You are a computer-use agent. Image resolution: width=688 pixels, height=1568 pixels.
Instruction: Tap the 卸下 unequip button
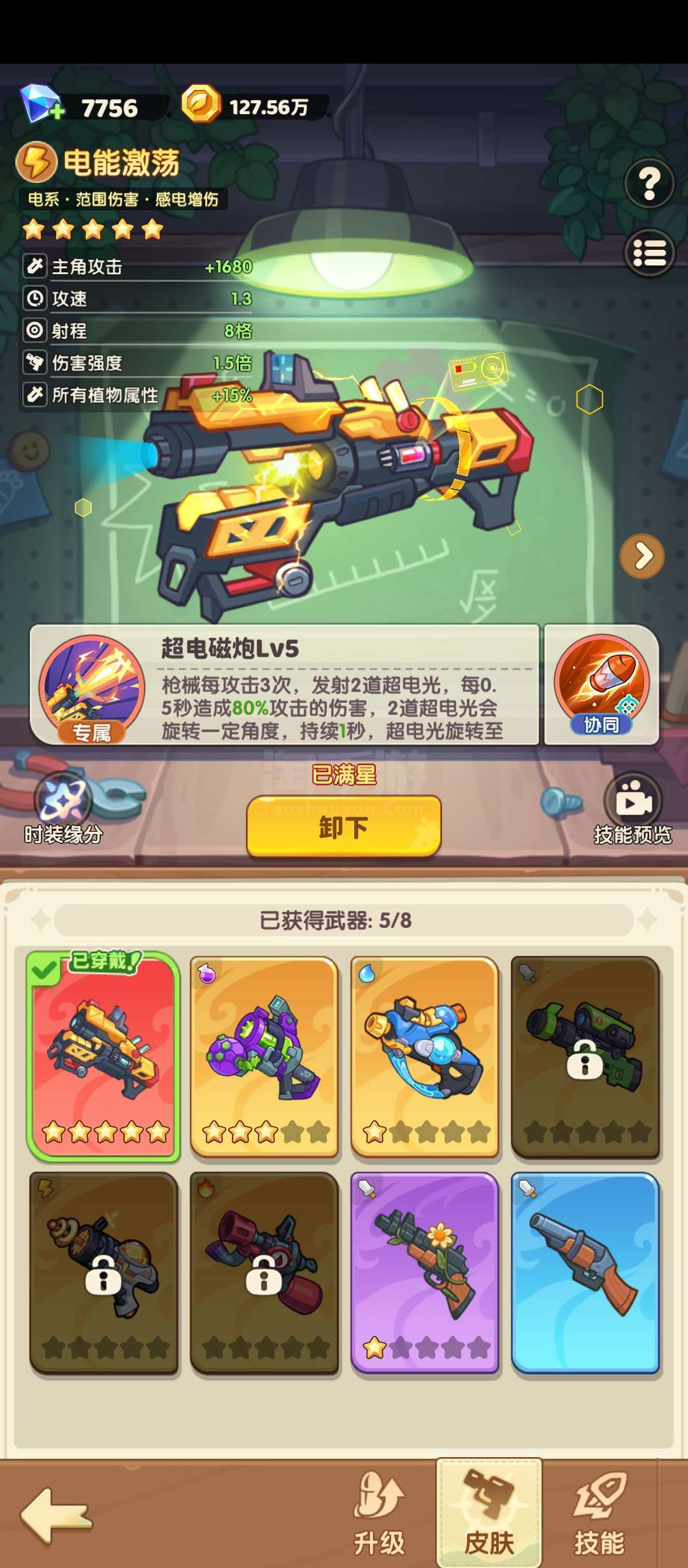[x=344, y=827]
